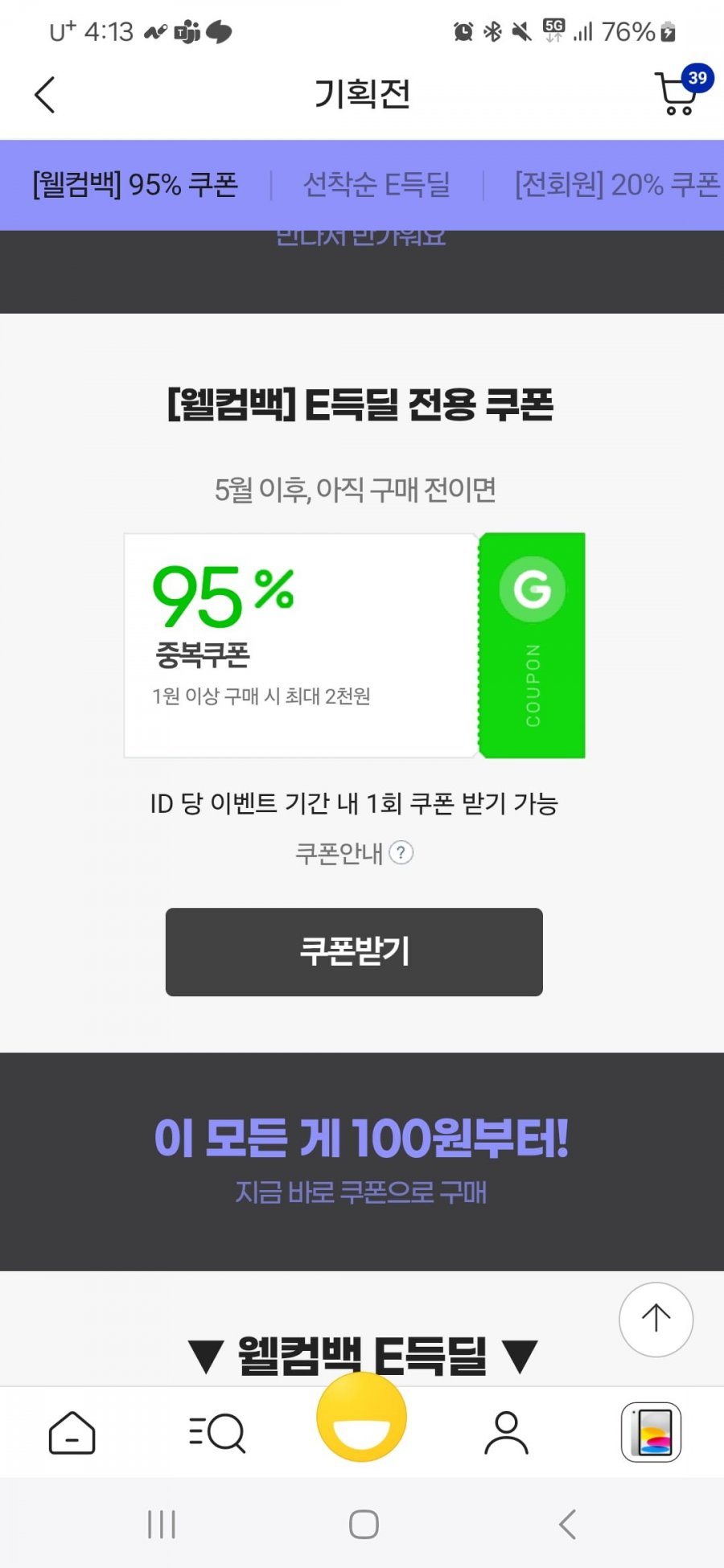Switch to the 선착순 E득딜 tab
Screen dimensions: 724x1568
click(376, 185)
